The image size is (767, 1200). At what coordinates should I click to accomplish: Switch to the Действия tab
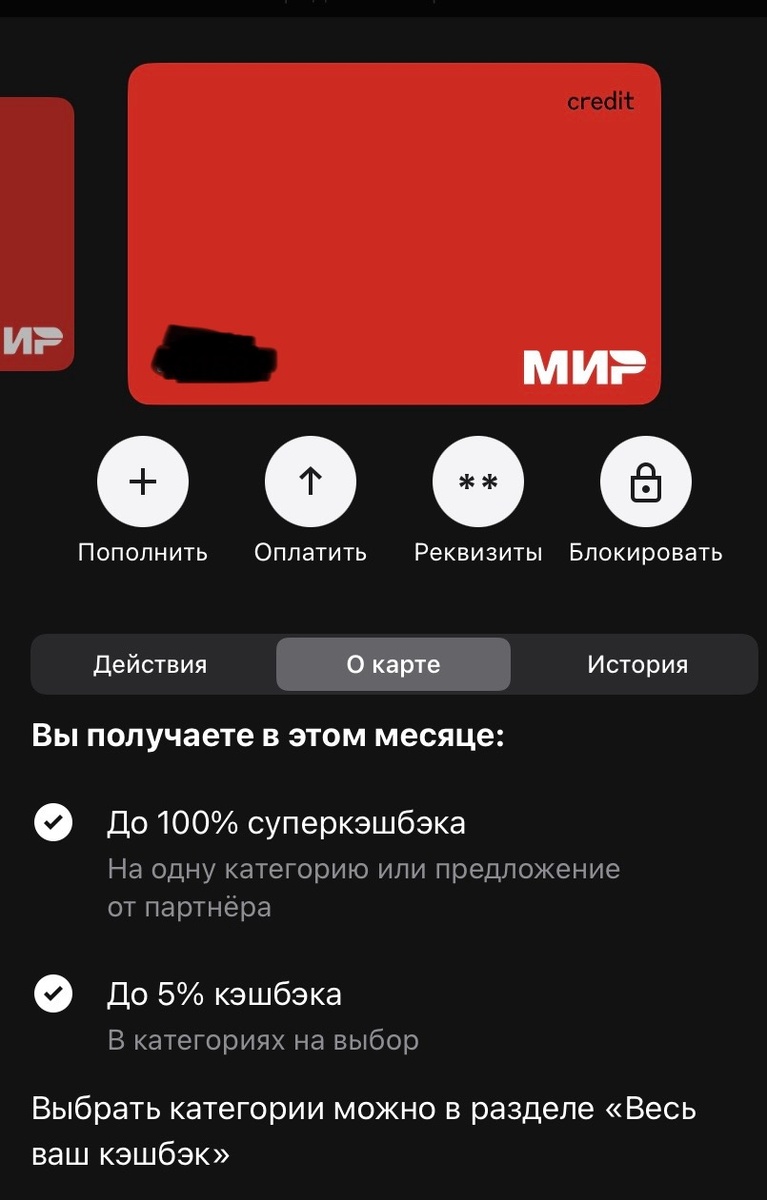[150, 665]
